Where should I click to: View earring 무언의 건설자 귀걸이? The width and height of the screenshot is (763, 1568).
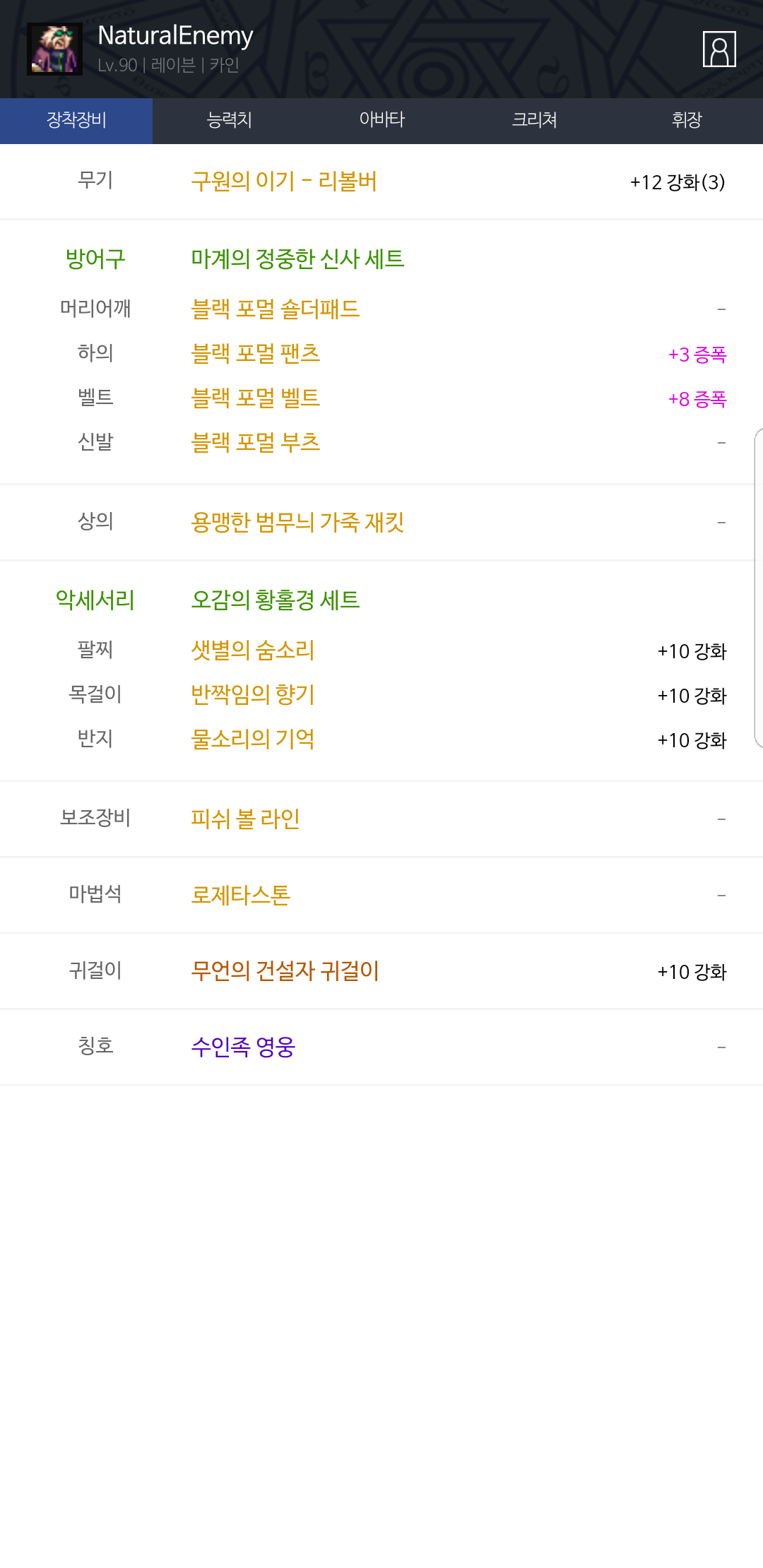pyautogui.click(x=285, y=971)
